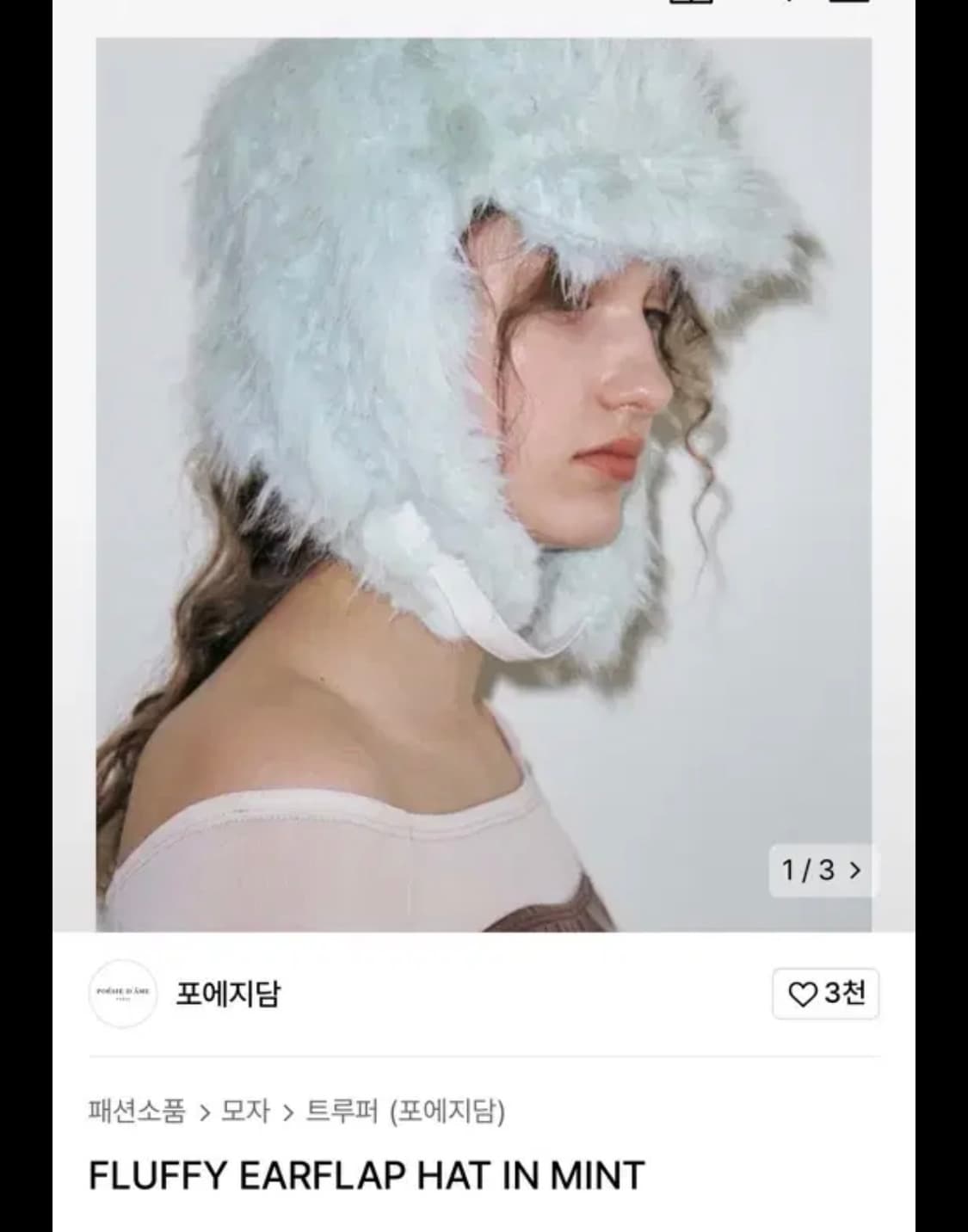The height and width of the screenshot is (1232, 968).
Task: Click the chevron after 패션소품 breadcrumb
Action: point(207,1111)
